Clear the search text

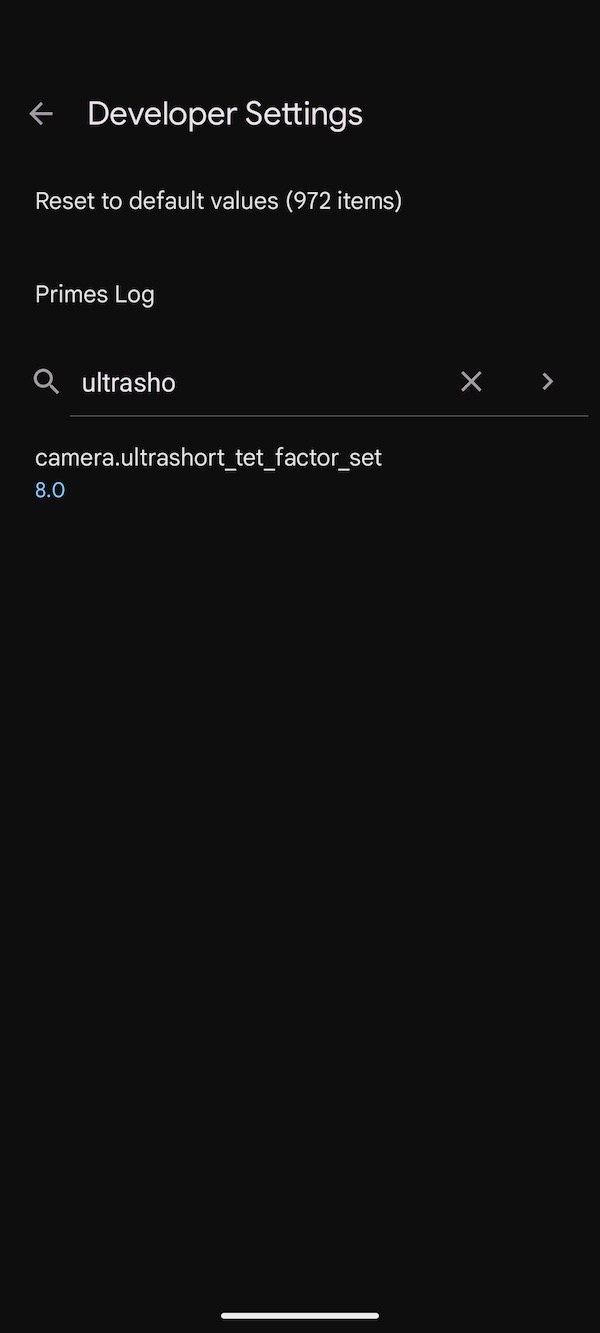(x=471, y=381)
